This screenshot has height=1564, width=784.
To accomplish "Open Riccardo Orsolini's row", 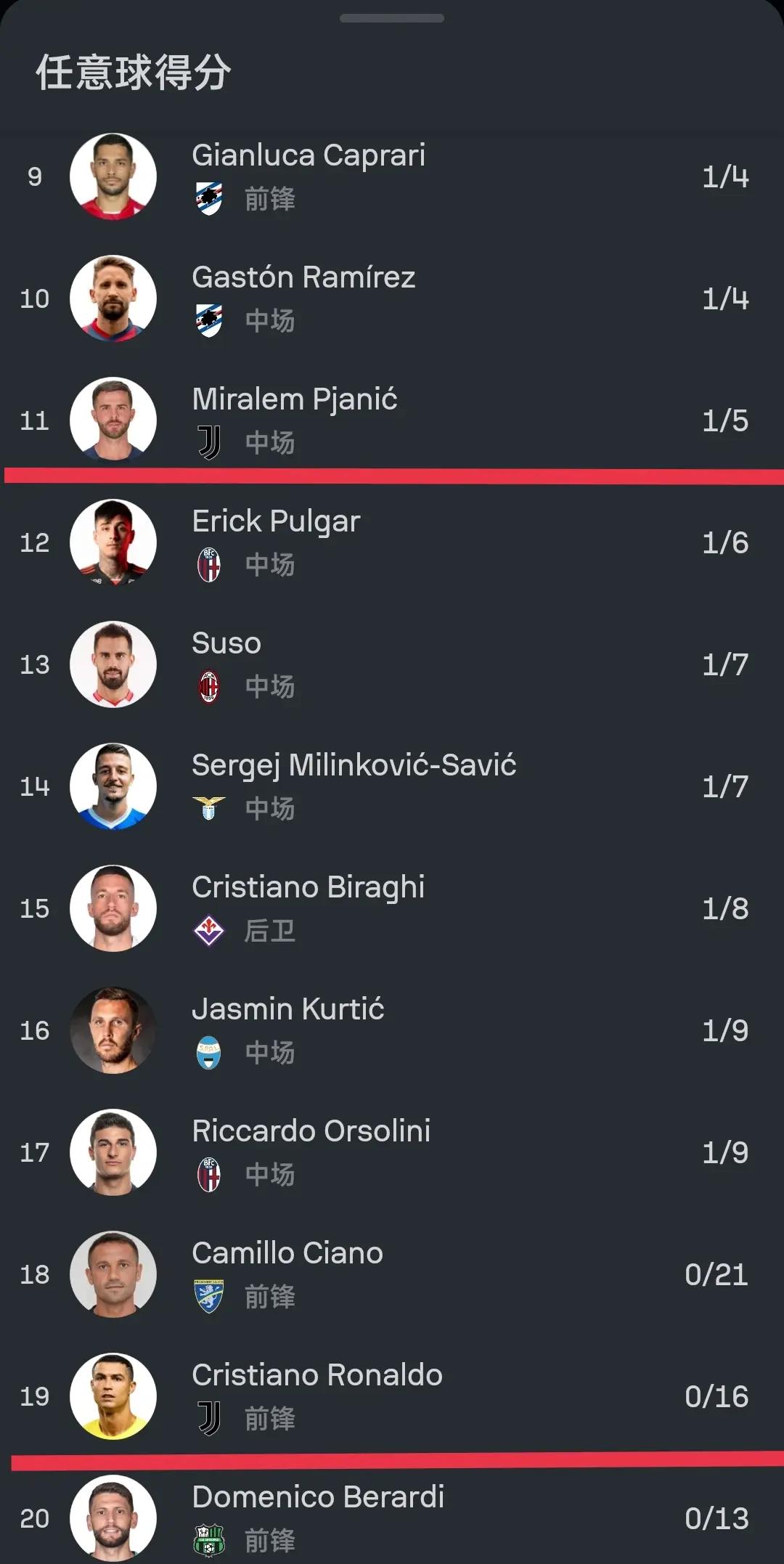I will (x=392, y=1152).
